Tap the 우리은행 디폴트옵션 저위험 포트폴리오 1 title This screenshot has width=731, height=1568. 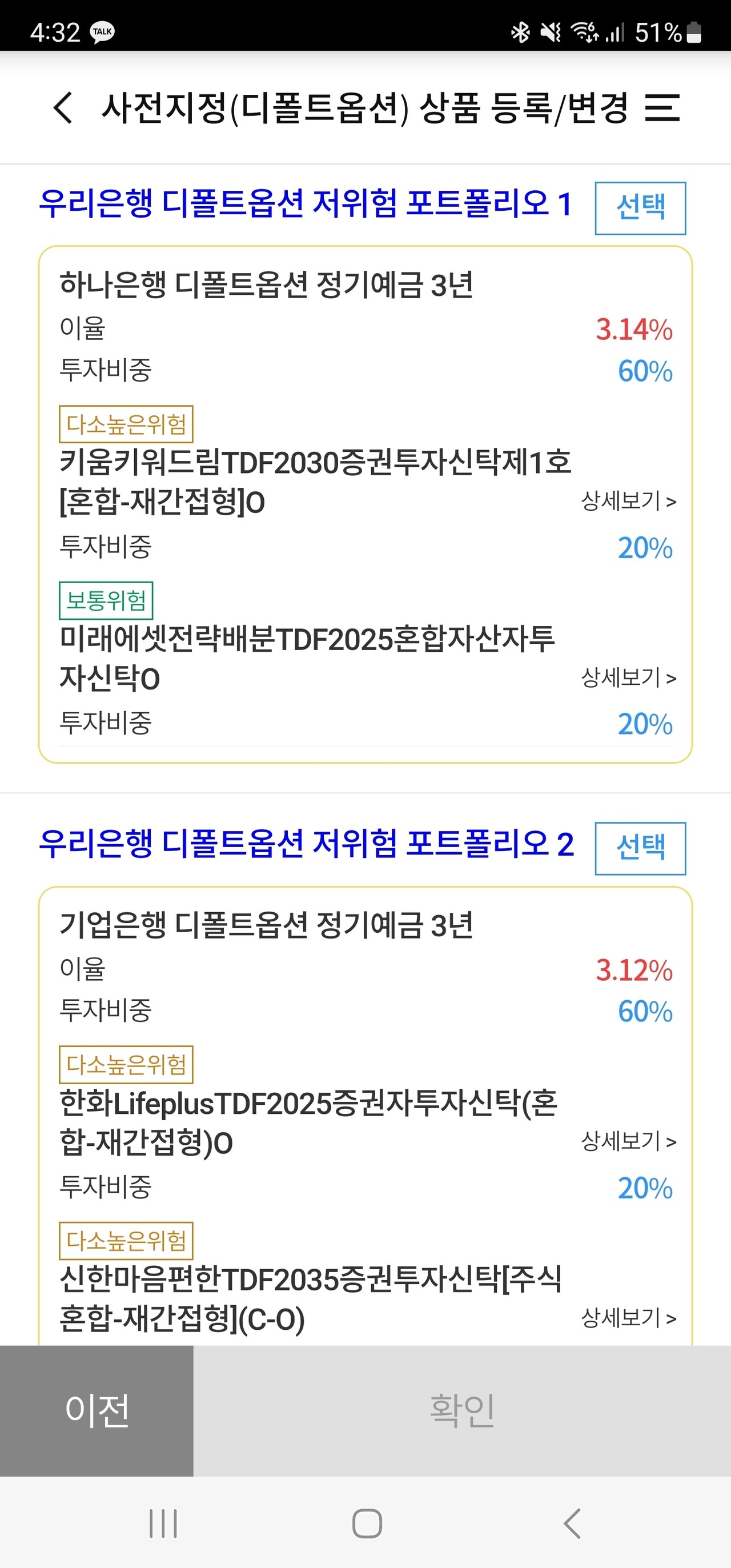point(305,205)
